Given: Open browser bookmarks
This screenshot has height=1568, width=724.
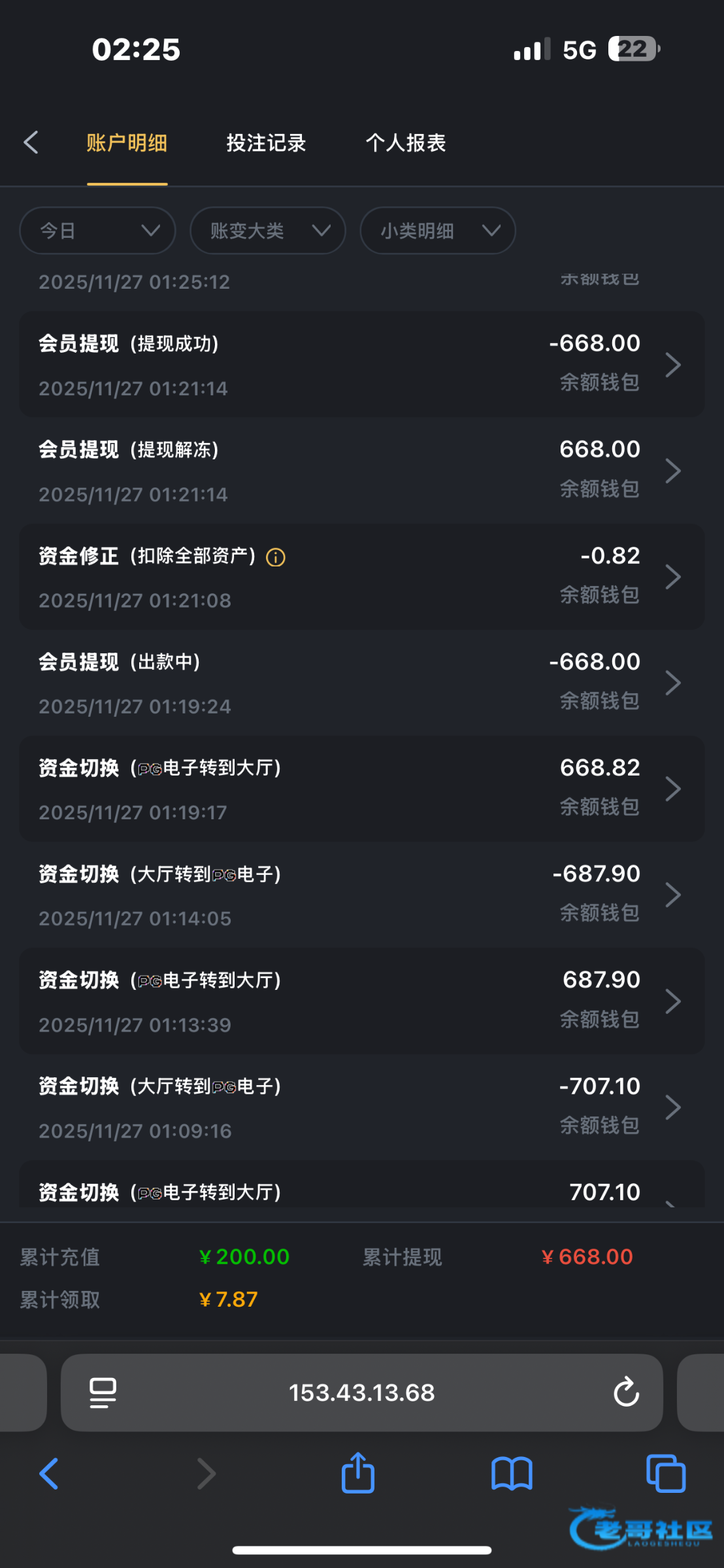Looking at the screenshot, I should (x=512, y=1474).
